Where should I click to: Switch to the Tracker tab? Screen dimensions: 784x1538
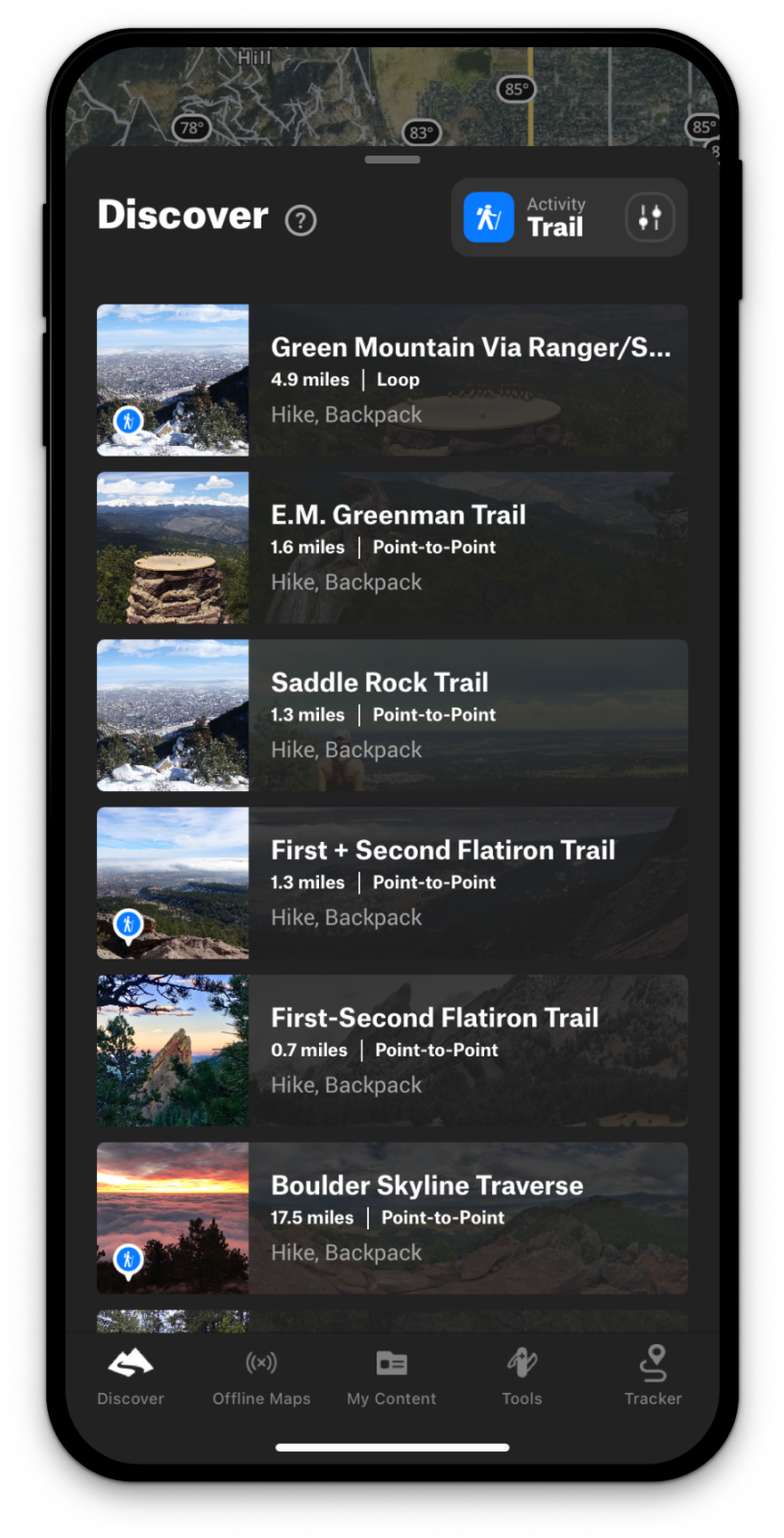(x=653, y=1377)
